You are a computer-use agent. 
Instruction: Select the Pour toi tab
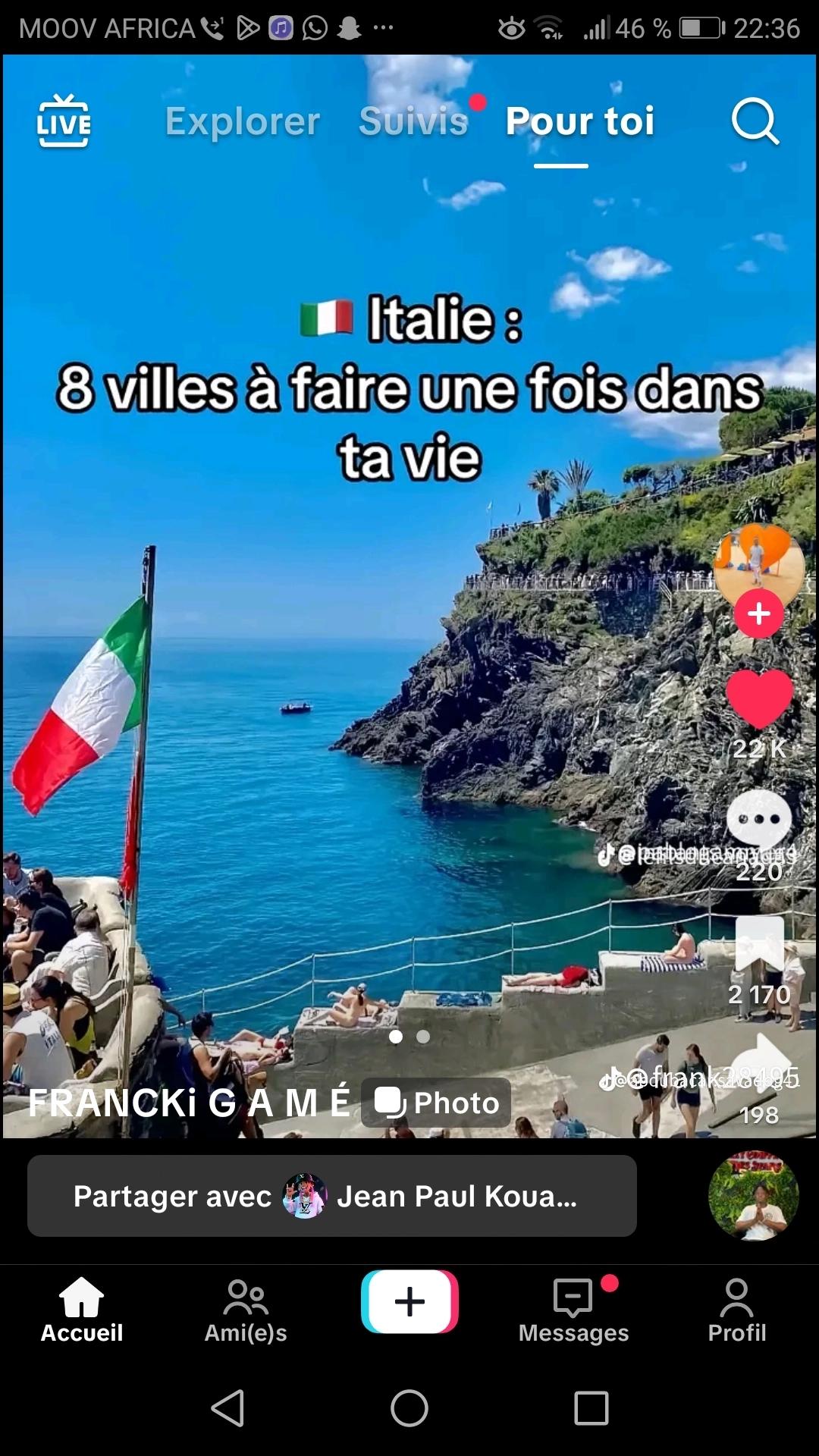coord(579,121)
